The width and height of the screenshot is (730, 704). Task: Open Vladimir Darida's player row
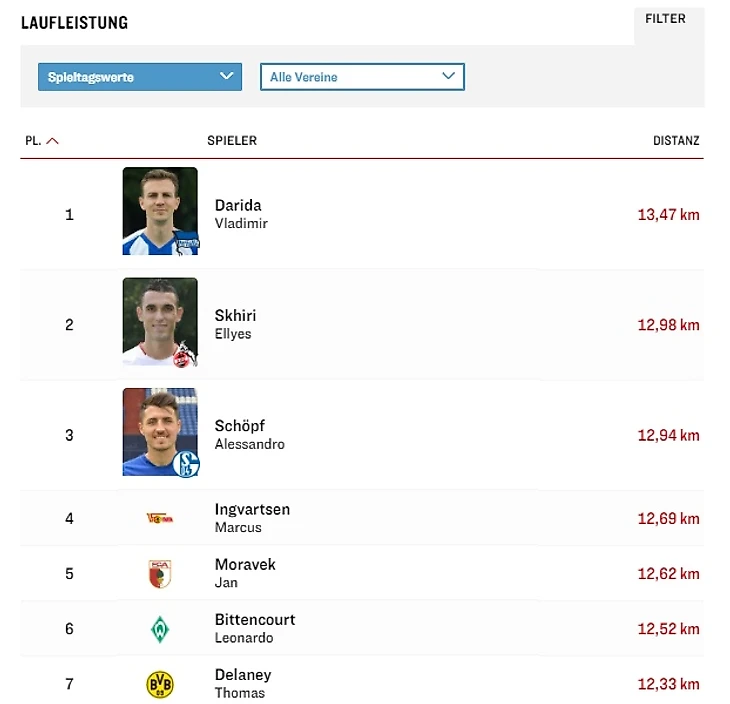(x=238, y=214)
